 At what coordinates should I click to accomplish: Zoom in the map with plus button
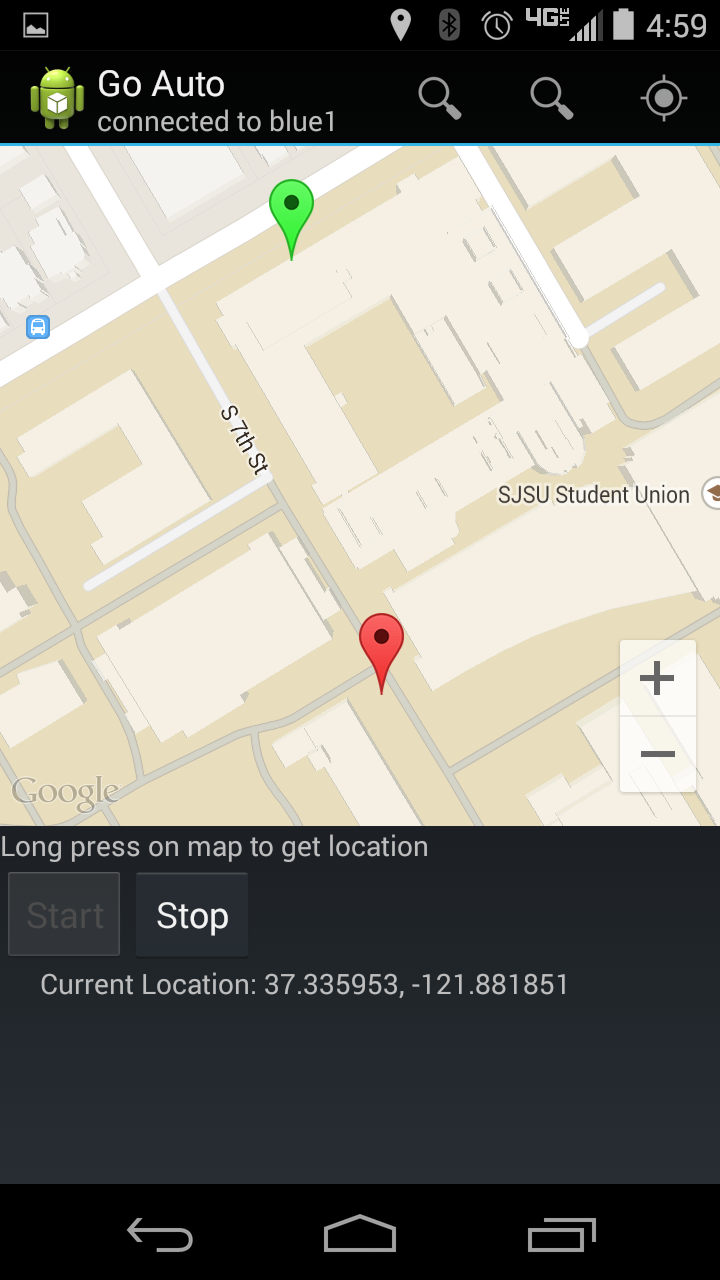(x=657, y=678)
